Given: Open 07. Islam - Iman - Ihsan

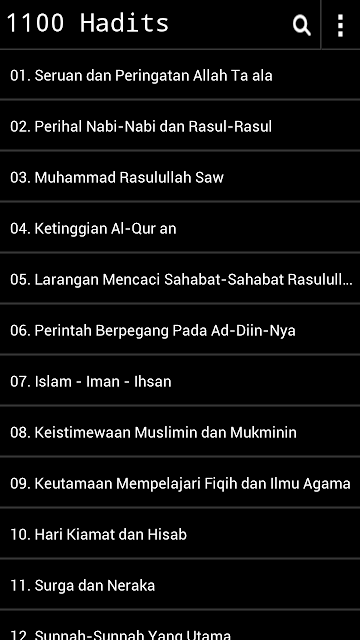Looking at the screenshot, I should (x=180, y=381).
